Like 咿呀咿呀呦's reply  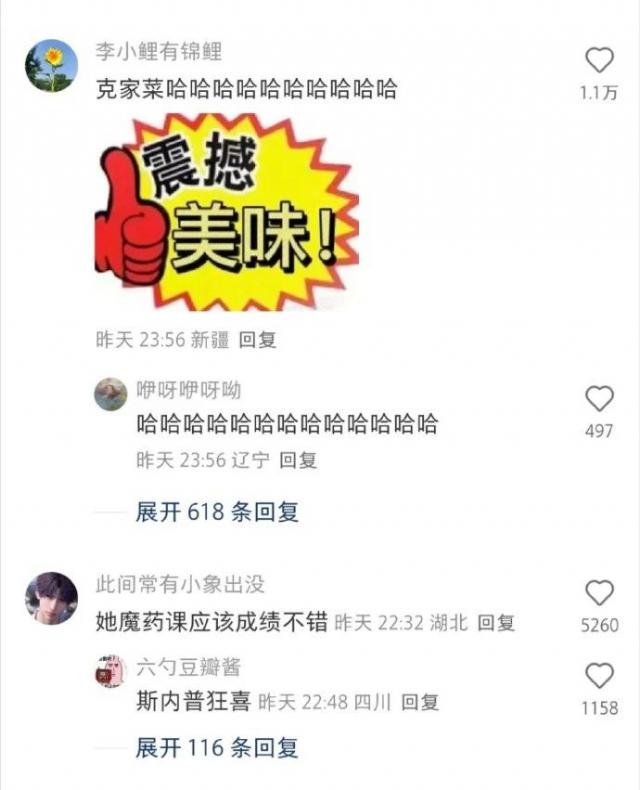(599, 400)
